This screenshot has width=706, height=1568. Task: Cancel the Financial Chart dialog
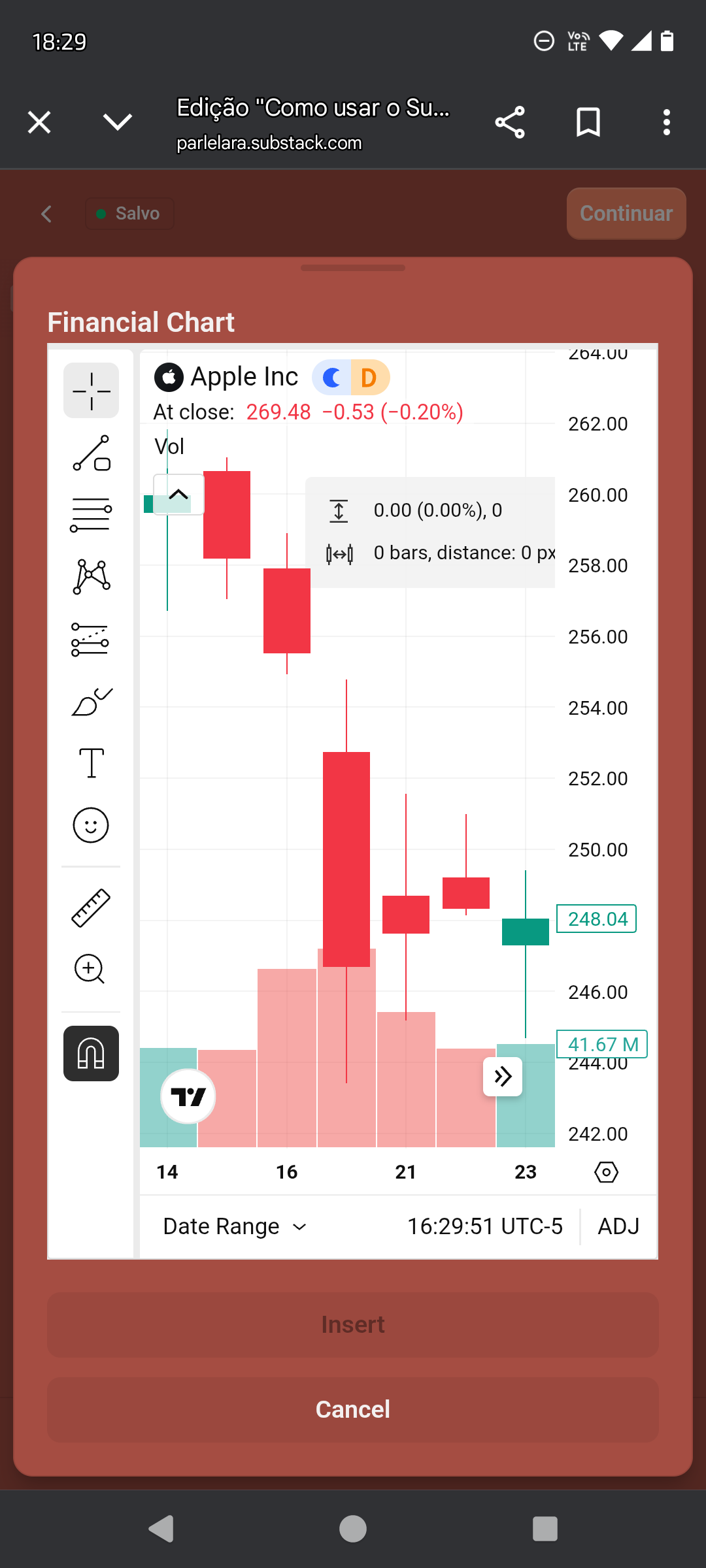[353, 1409]
